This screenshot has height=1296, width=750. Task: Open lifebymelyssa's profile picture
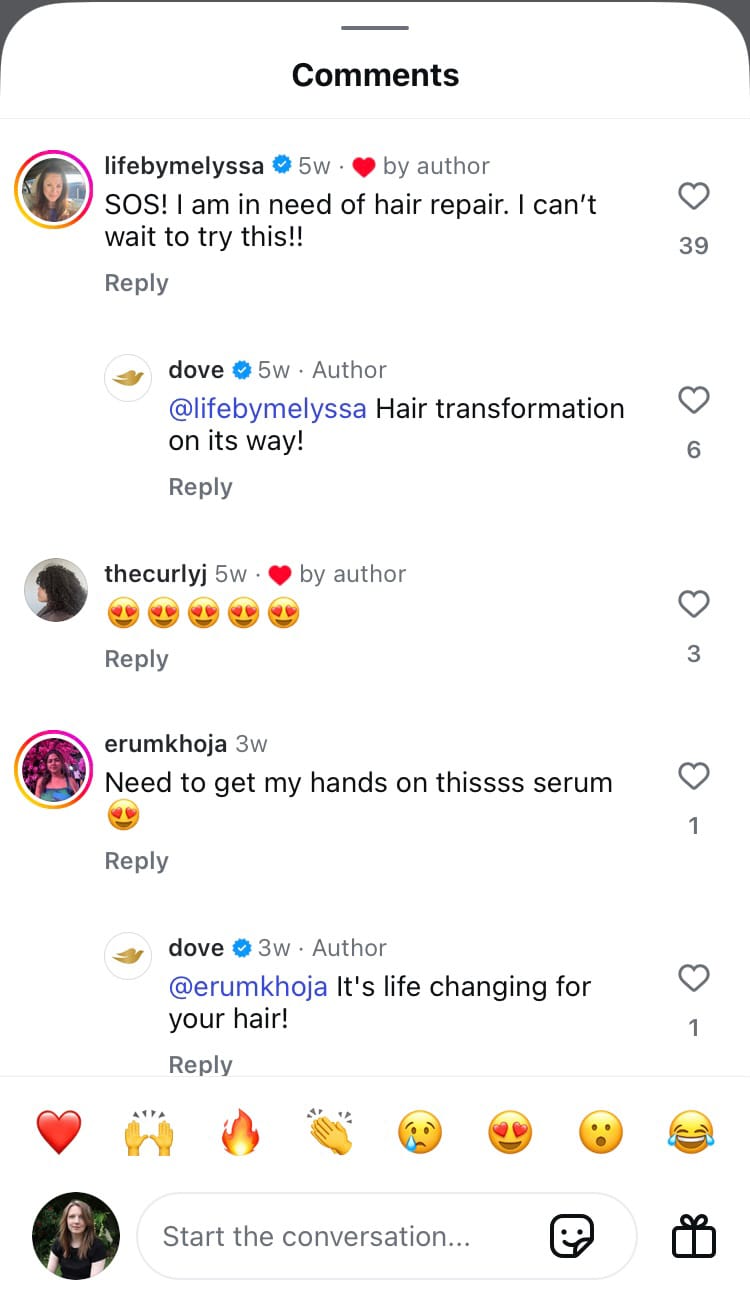pos(54,189)
